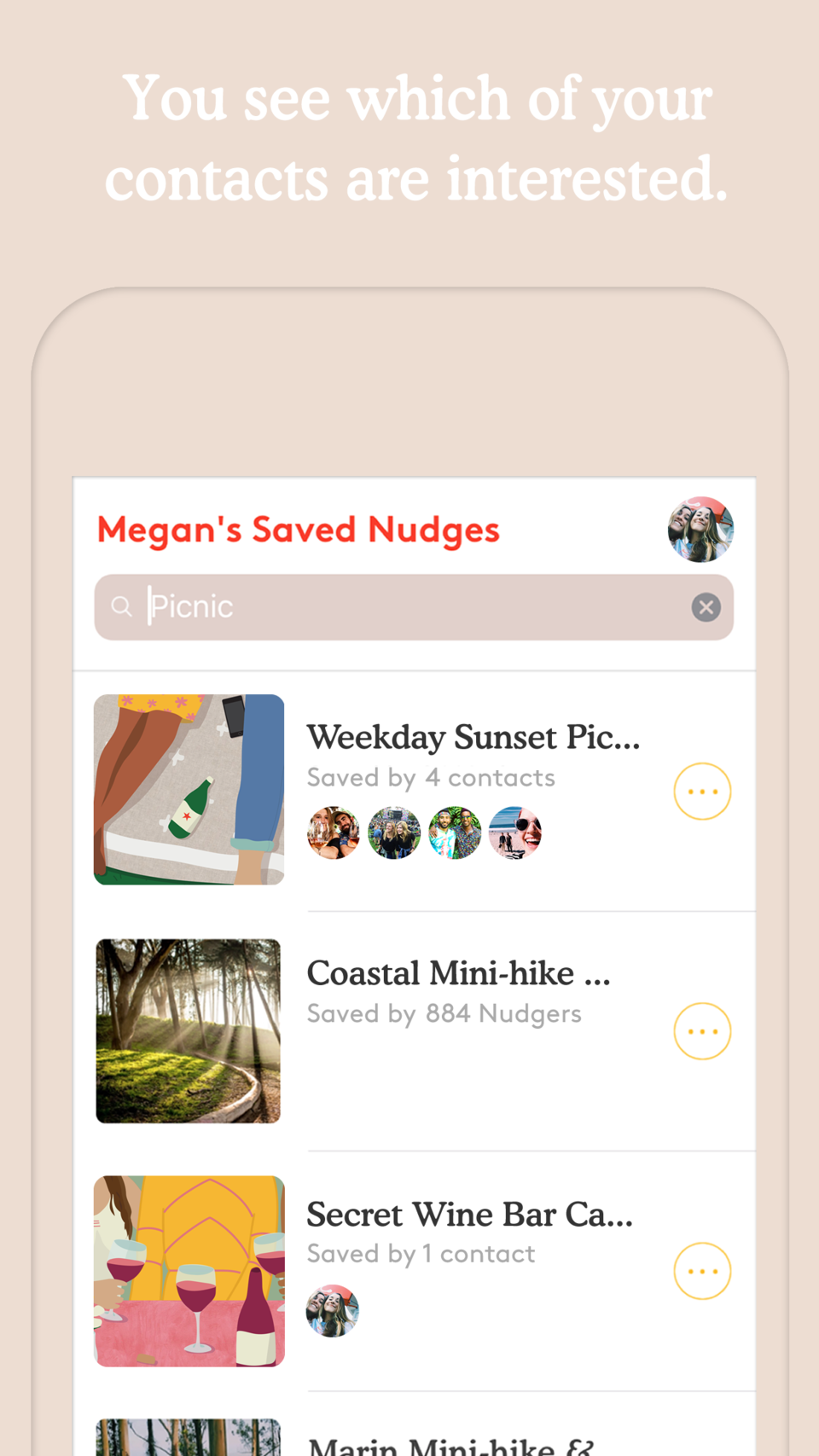View the second contact avatar on picnic nudge
The image size is (819, 1456).
pos(393,832)
